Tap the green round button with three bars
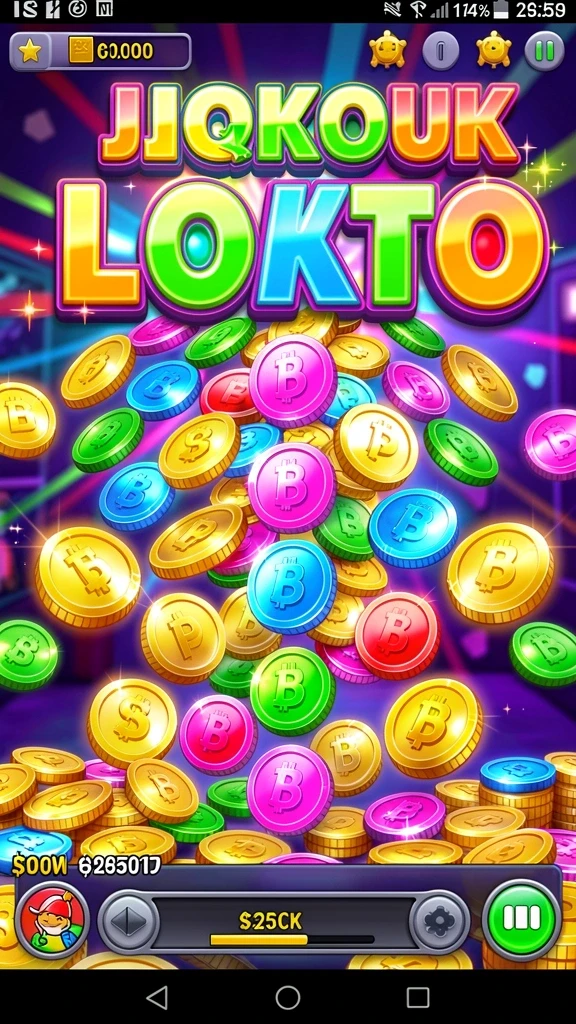 522,919
